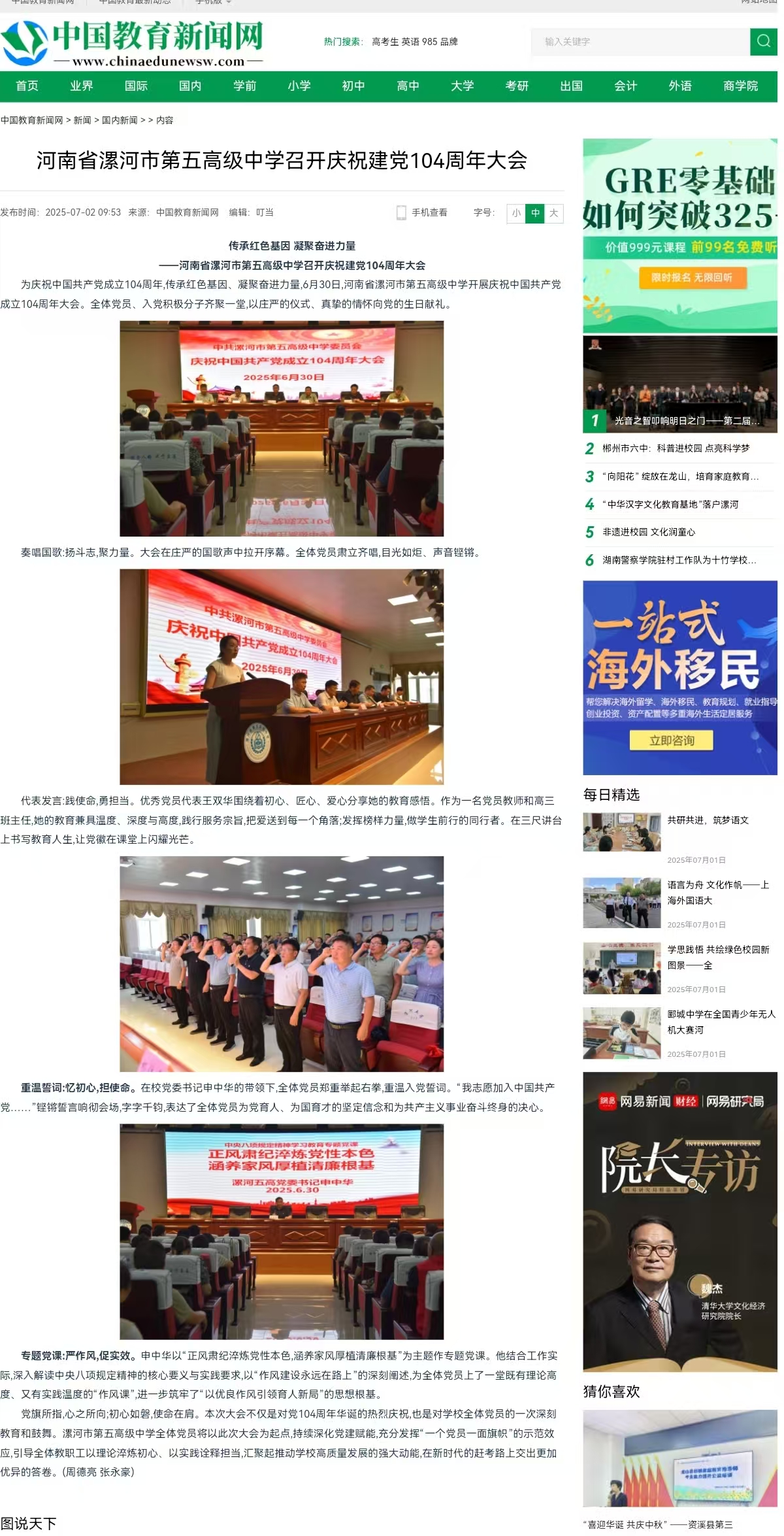Open ranked article 非遗进校园 文化润童心
The width and height of the screenshot is (784, 1536).
pos(649,532)
